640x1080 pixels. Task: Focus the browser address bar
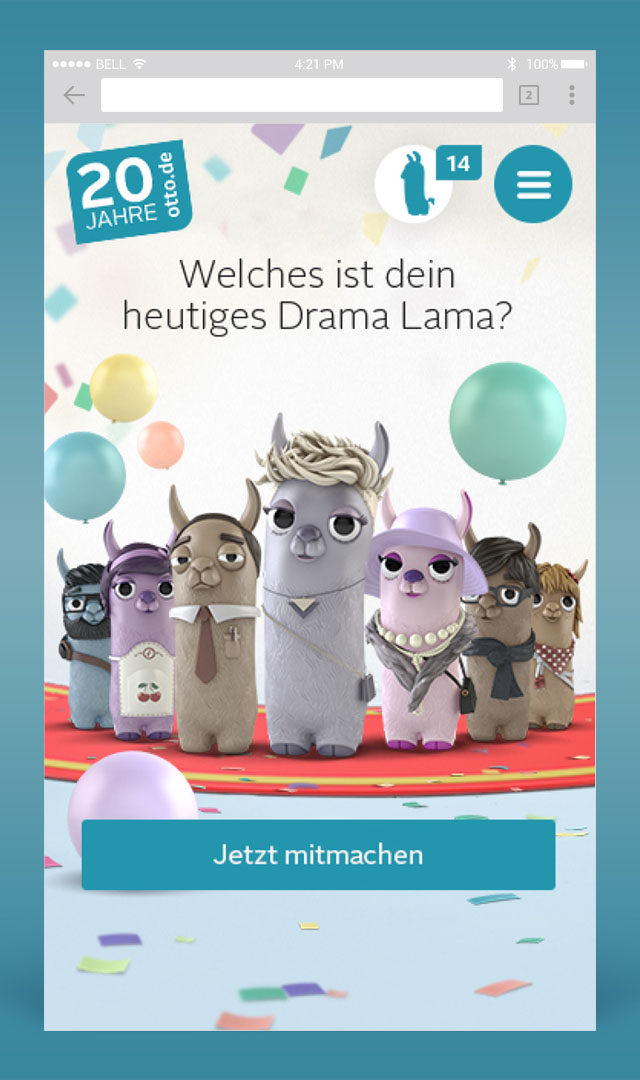pyautogui.click(x=301, y=95)
